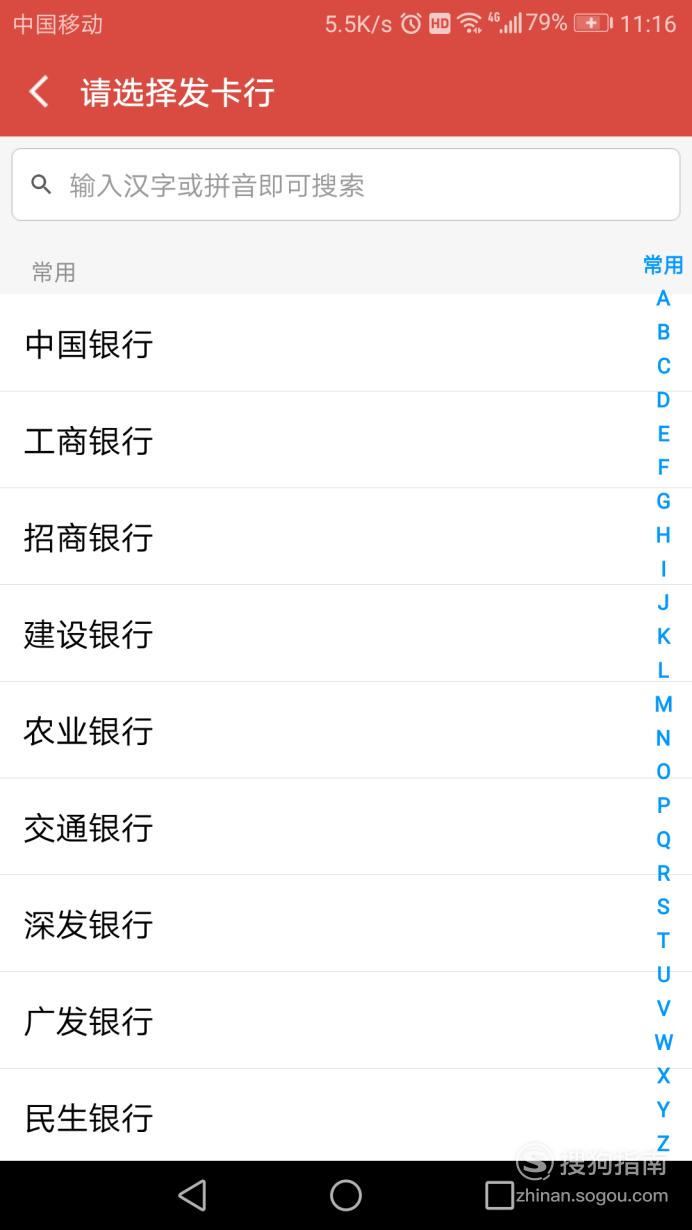Viewport: 692px width, 1230px height.
Task: Tap the system home button
Action: pos(346,1195)
